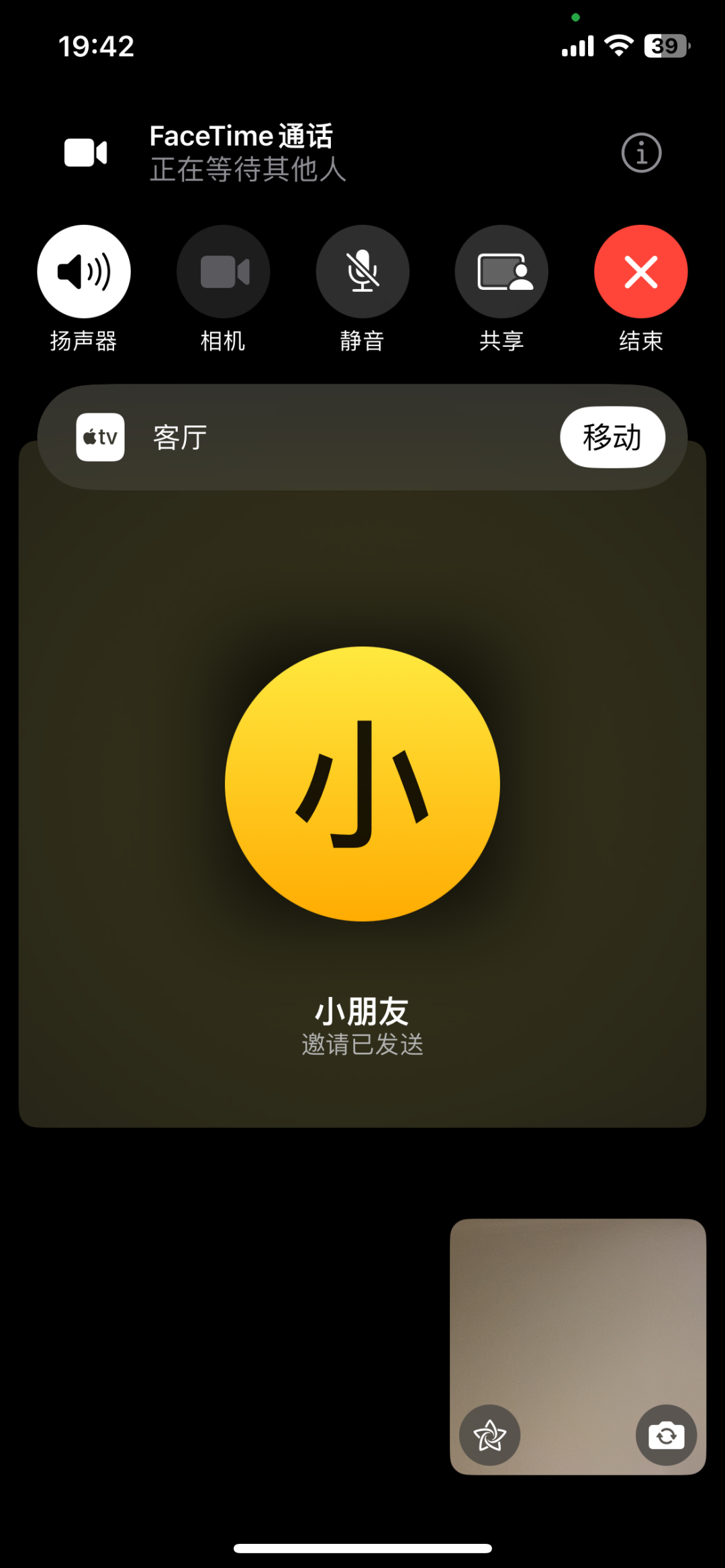Enable your microphone by tapping 静音 again
Image resolution: width=725 pixels, height=1568 pixels.
point(362,270)
